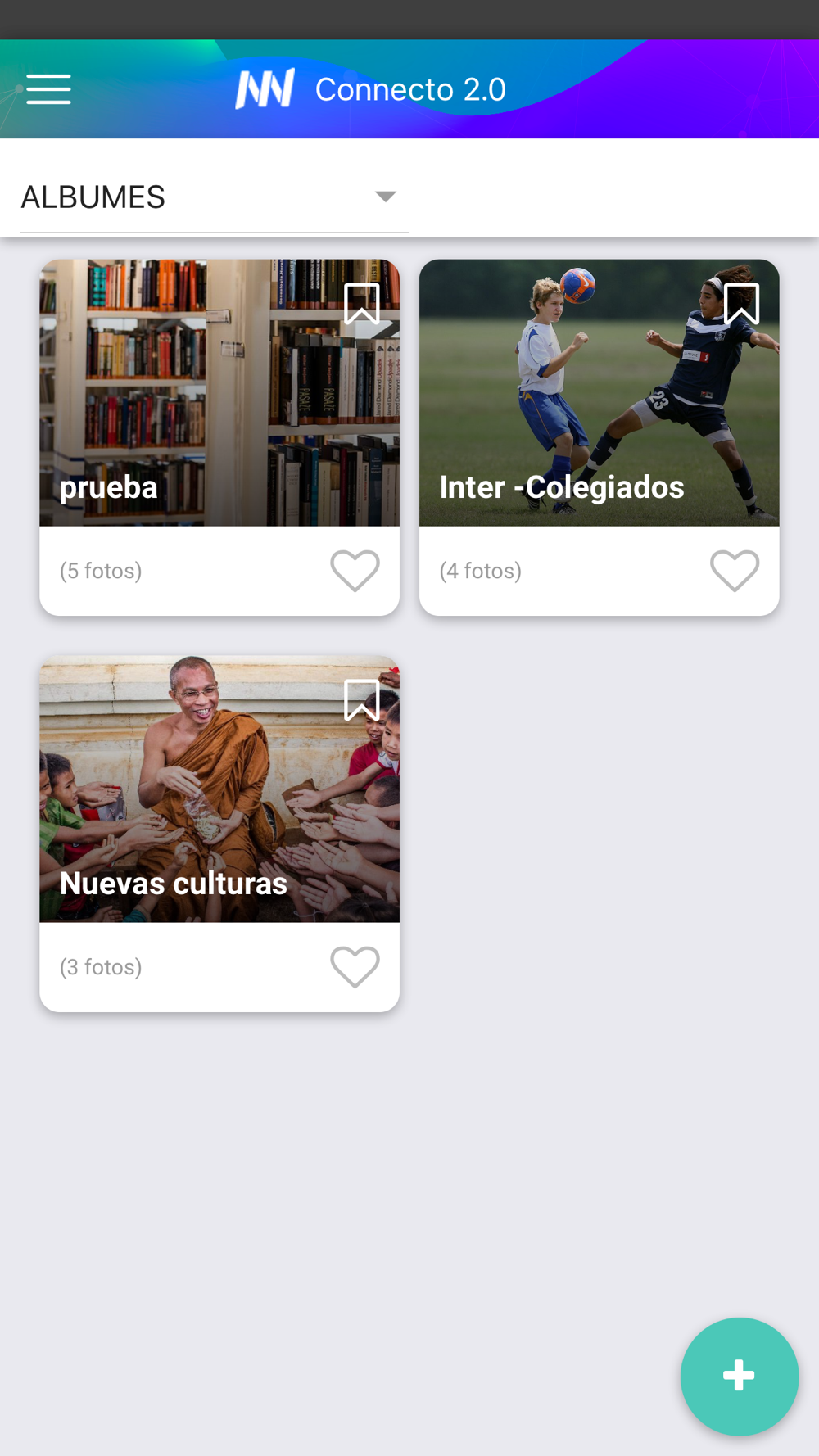
Task: Bookmark the prueba album
Action: click(361, 304)
